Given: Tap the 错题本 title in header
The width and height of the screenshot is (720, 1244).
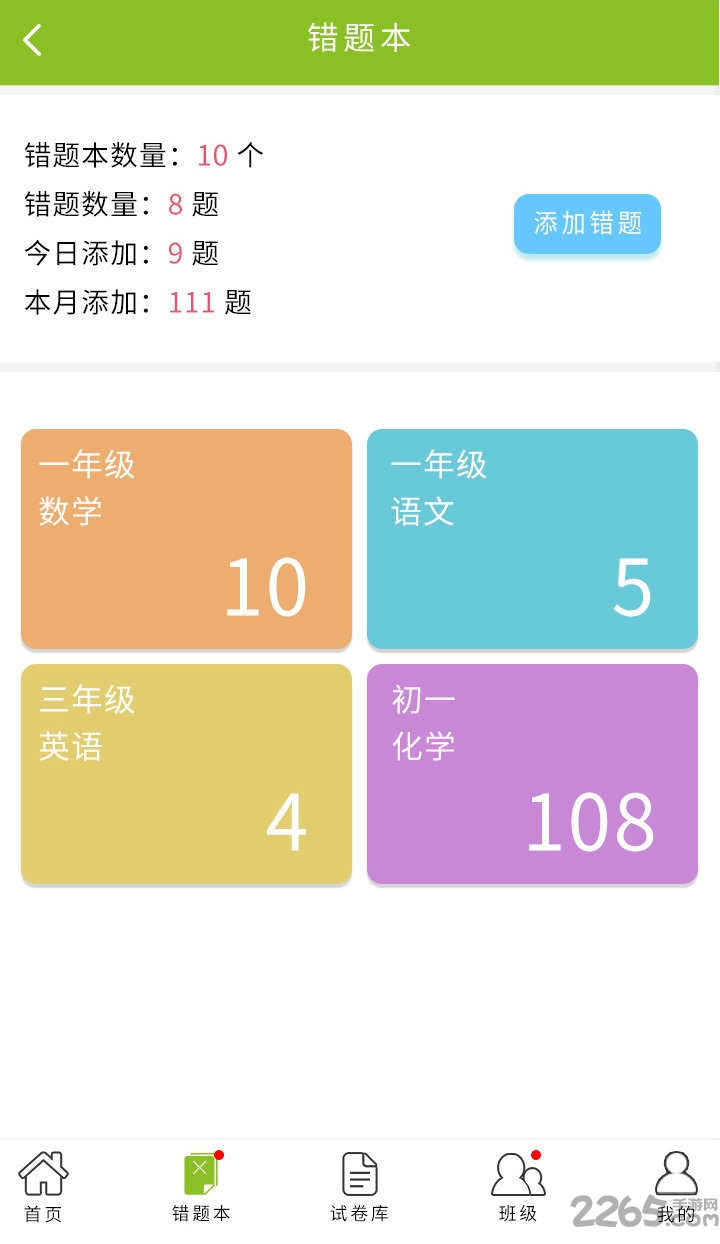Looking at the screenshot, I should (360, 40).
